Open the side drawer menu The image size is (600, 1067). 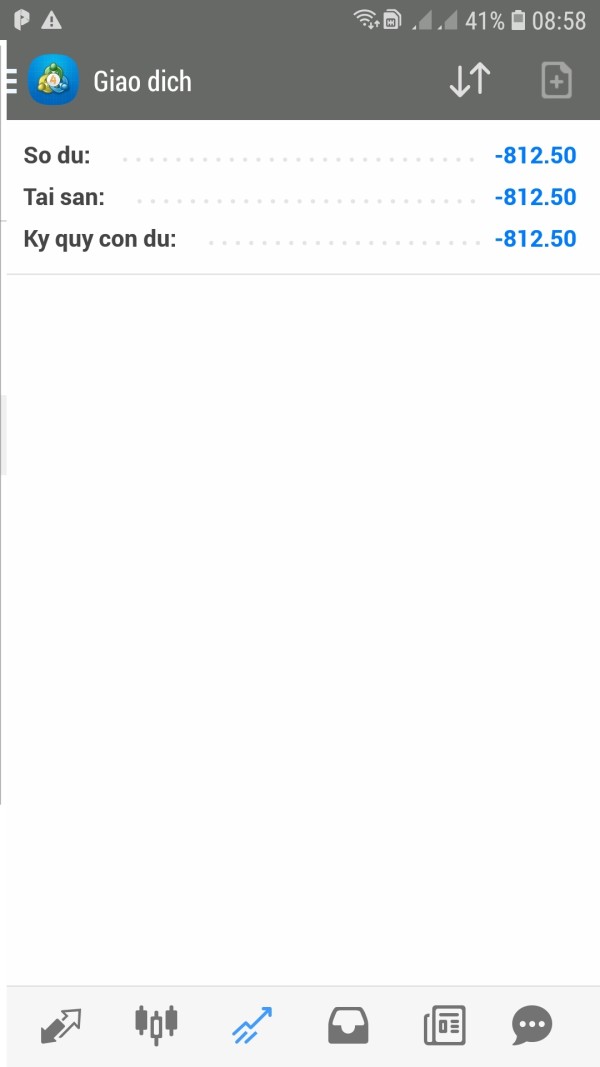[12, 81]
